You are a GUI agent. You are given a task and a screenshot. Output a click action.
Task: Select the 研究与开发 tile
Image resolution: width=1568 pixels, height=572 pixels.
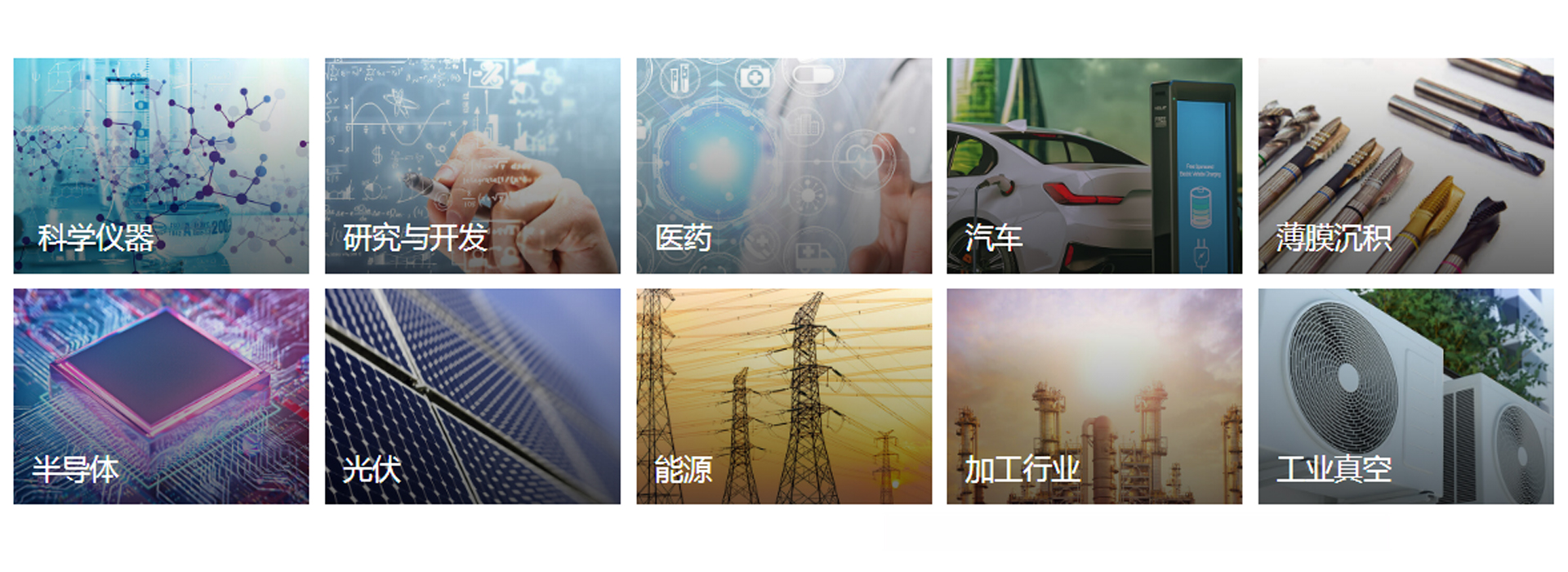[x=472, y=166]
